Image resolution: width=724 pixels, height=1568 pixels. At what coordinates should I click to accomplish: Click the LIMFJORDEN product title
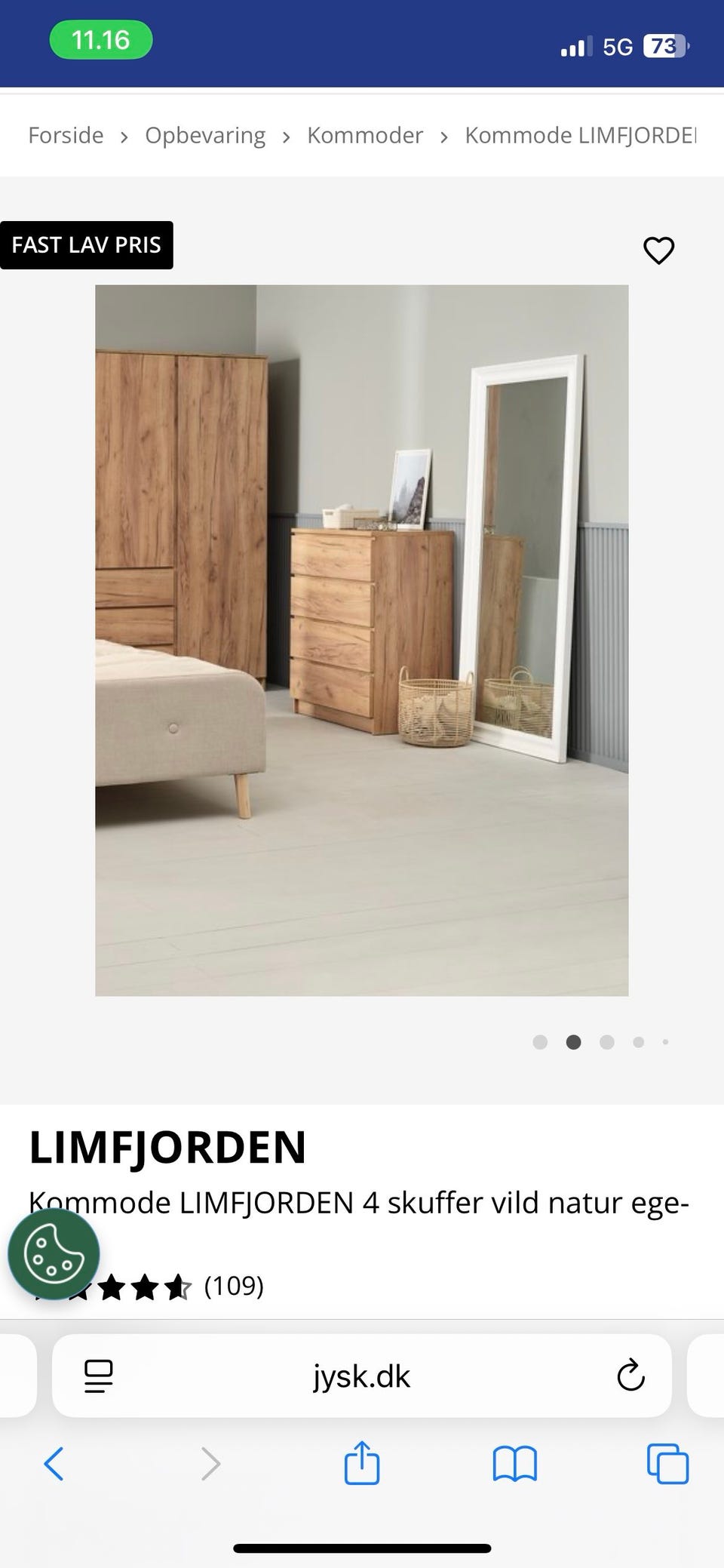tap(167, 1148)
